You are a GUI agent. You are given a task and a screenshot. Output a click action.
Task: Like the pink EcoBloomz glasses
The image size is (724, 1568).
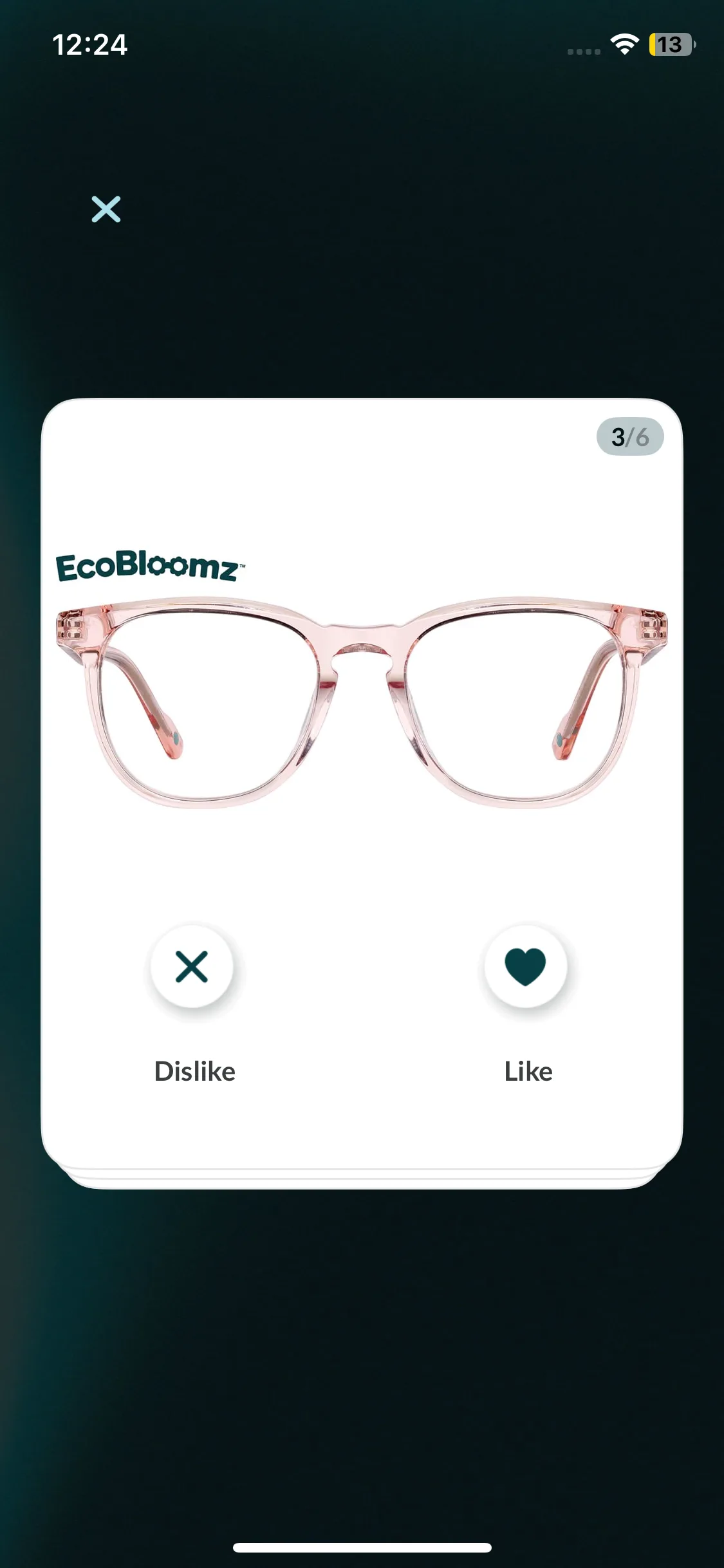coord(526,966)
